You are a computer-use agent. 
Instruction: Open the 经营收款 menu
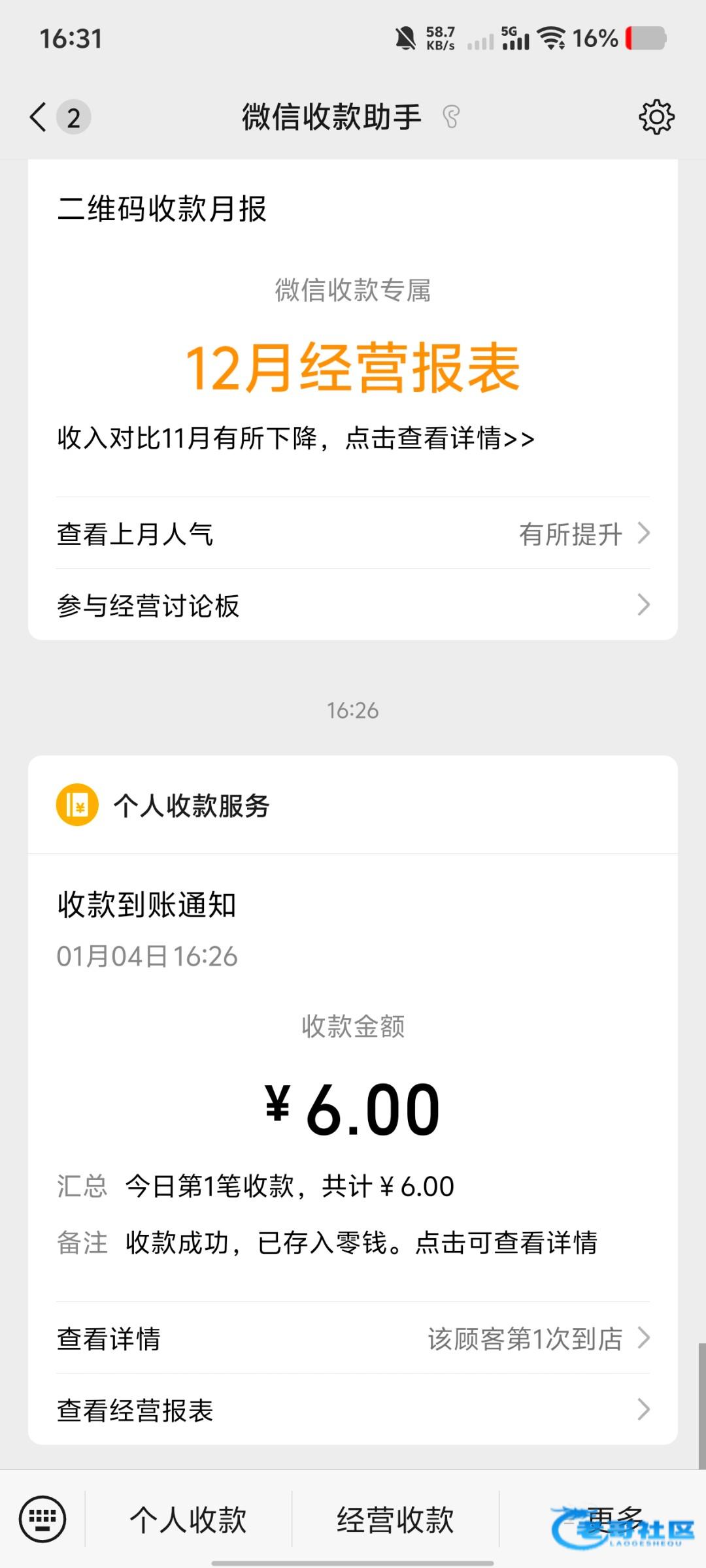(x=395, y=1520)
